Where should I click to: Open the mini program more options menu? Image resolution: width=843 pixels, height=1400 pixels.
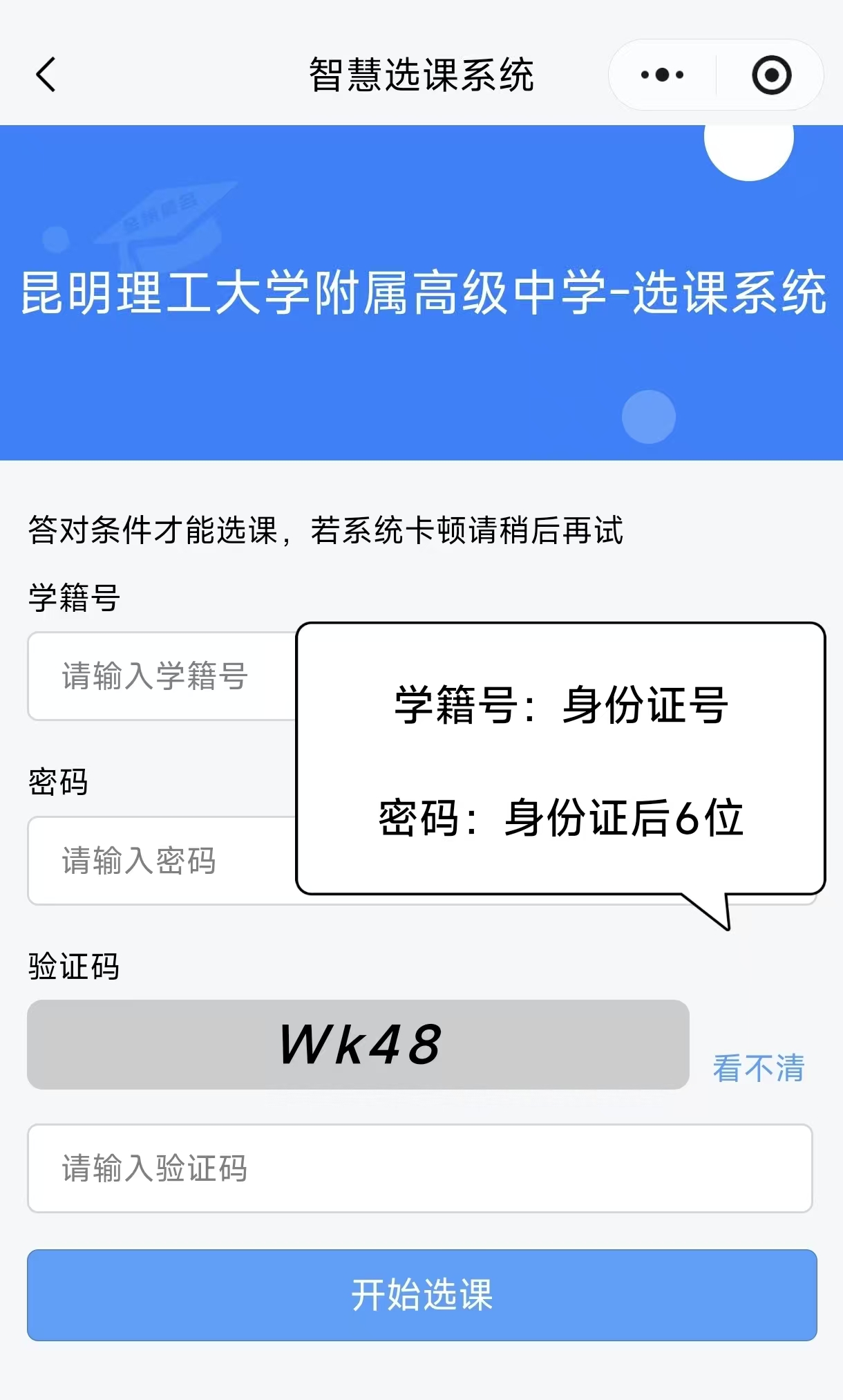coord(662,75)
